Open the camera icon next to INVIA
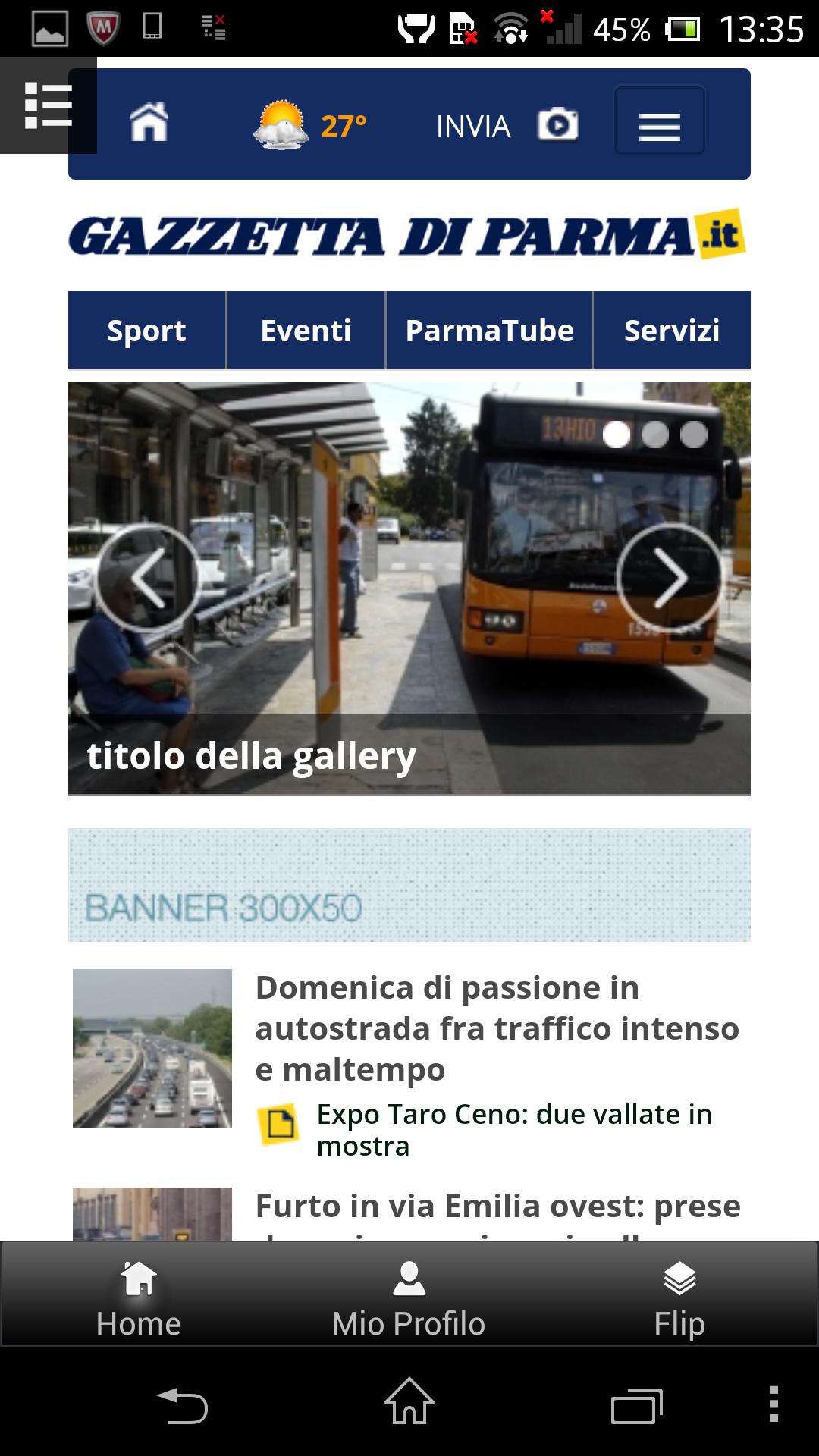 click(559, 124)
